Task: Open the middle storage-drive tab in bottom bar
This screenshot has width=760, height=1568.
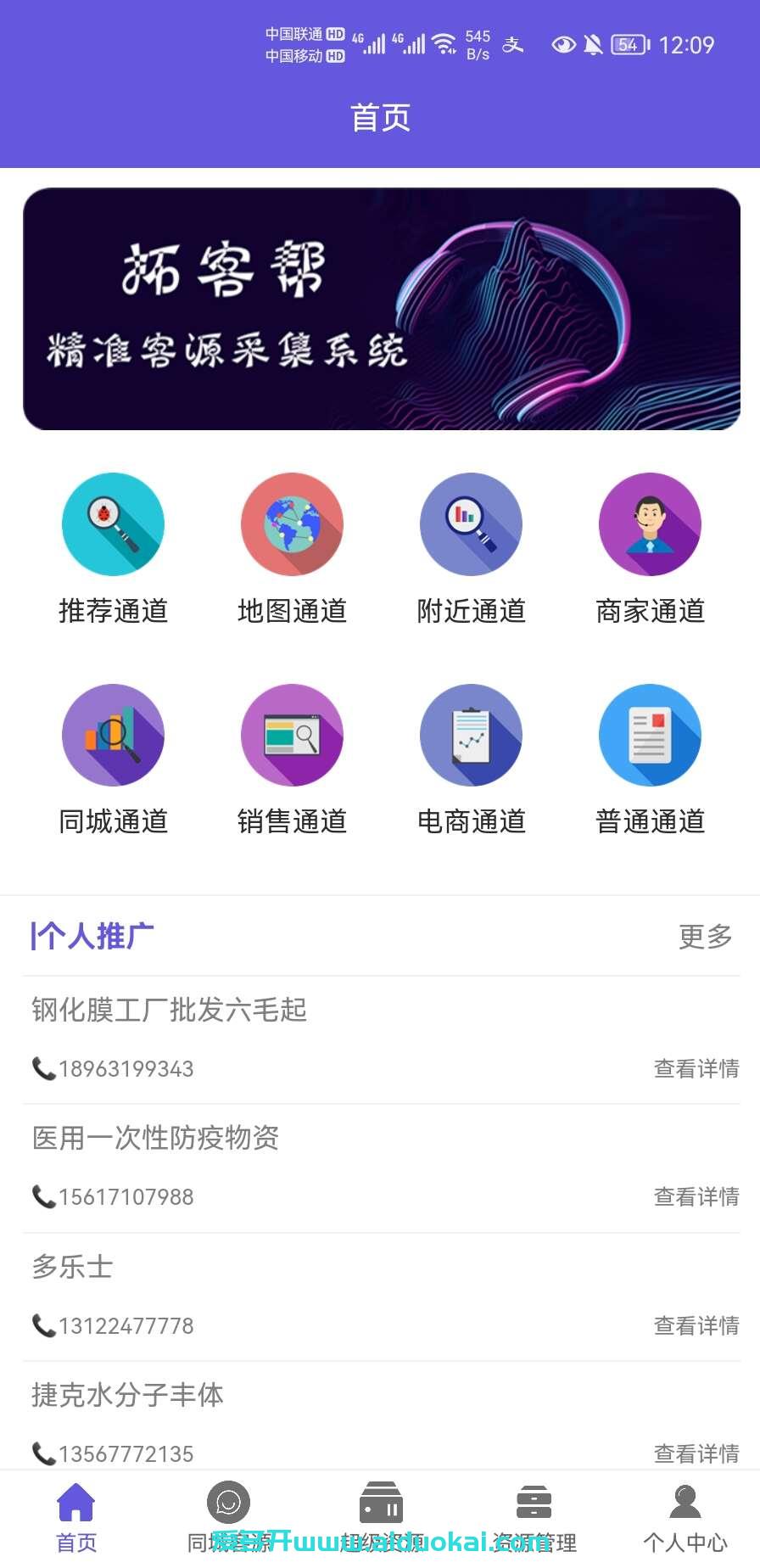Action: 381,1517
